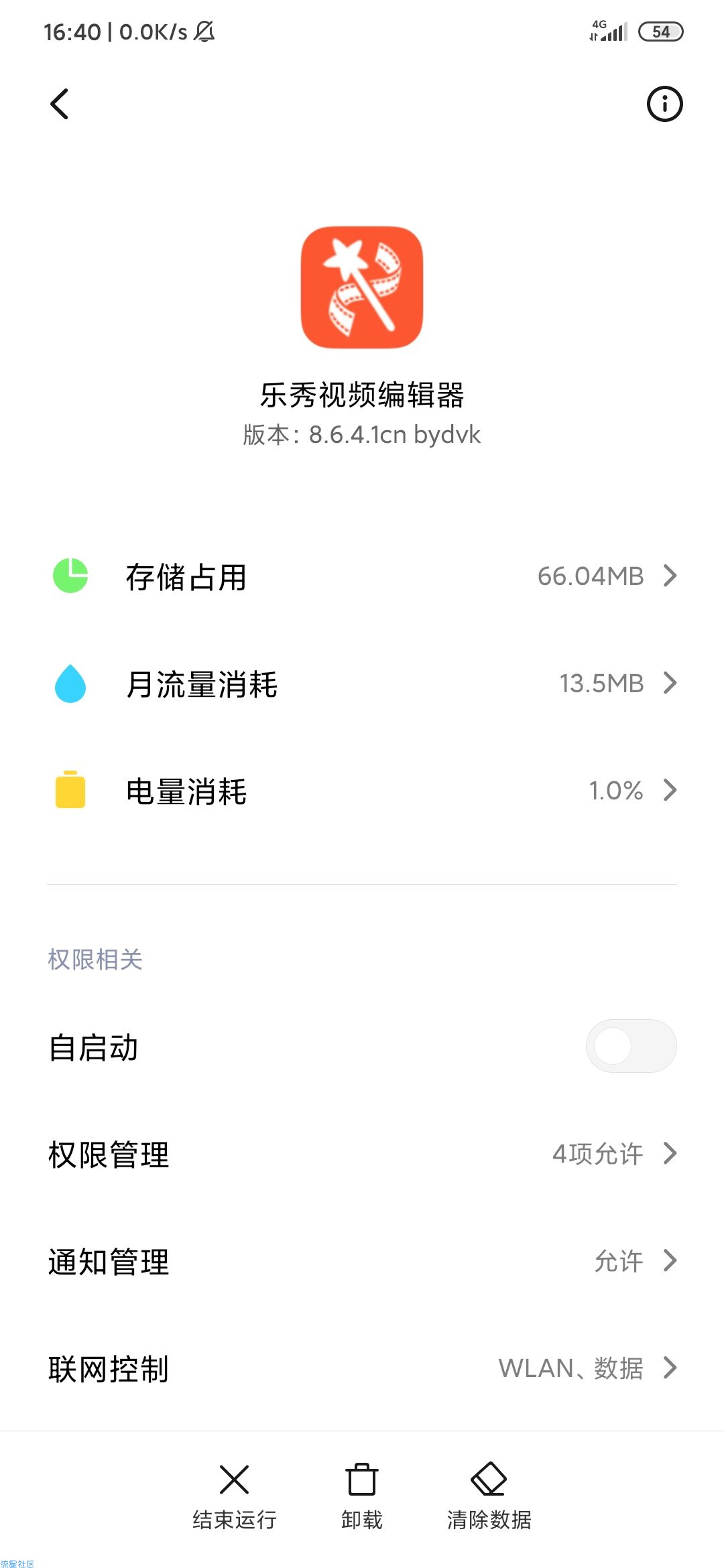Viewport: 724px width, 1568px height.
Task: Go back using the top-left arrow
Action: pos(60,104)
